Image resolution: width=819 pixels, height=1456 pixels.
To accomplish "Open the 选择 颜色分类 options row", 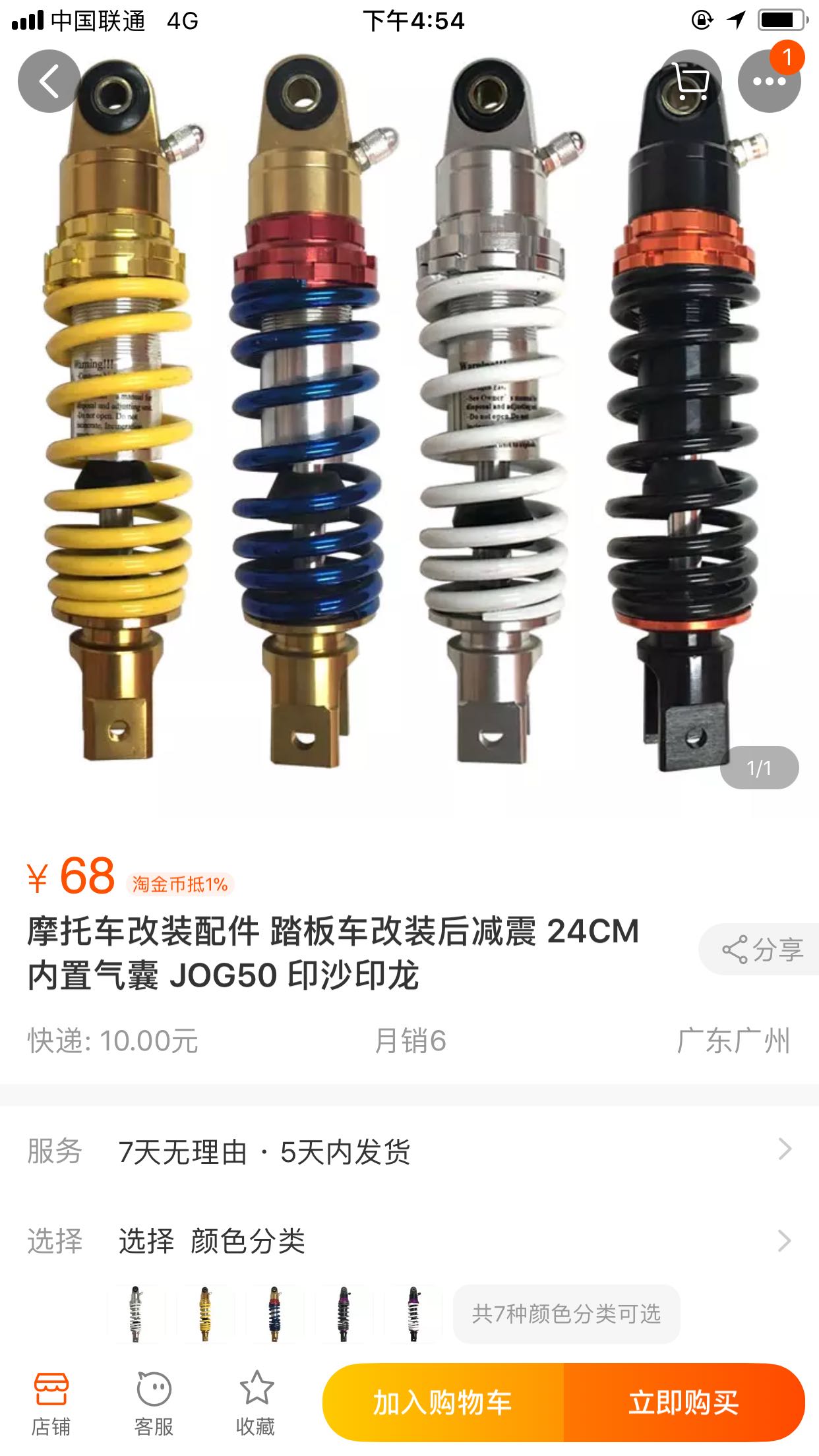I will pos(409,1241).
